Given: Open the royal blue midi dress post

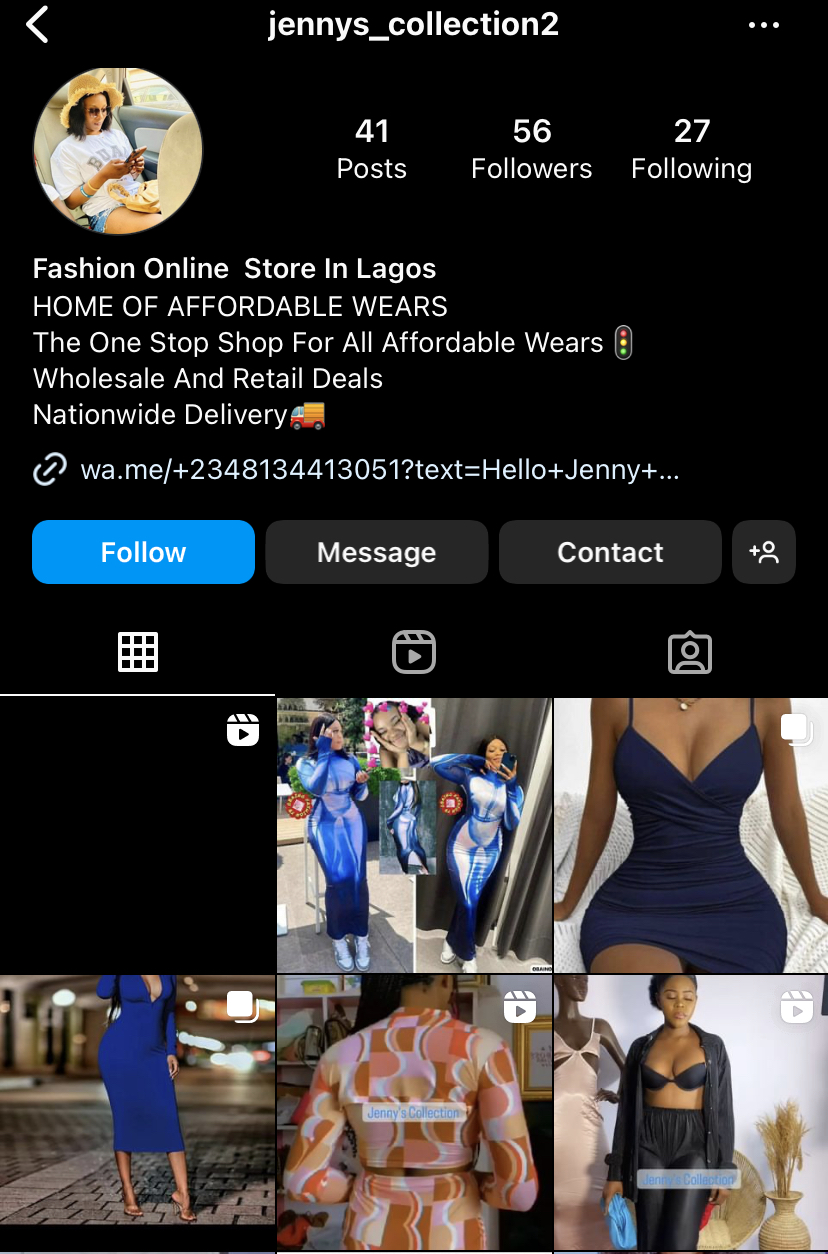Looking at the screenshot, I should point(137,1112).
